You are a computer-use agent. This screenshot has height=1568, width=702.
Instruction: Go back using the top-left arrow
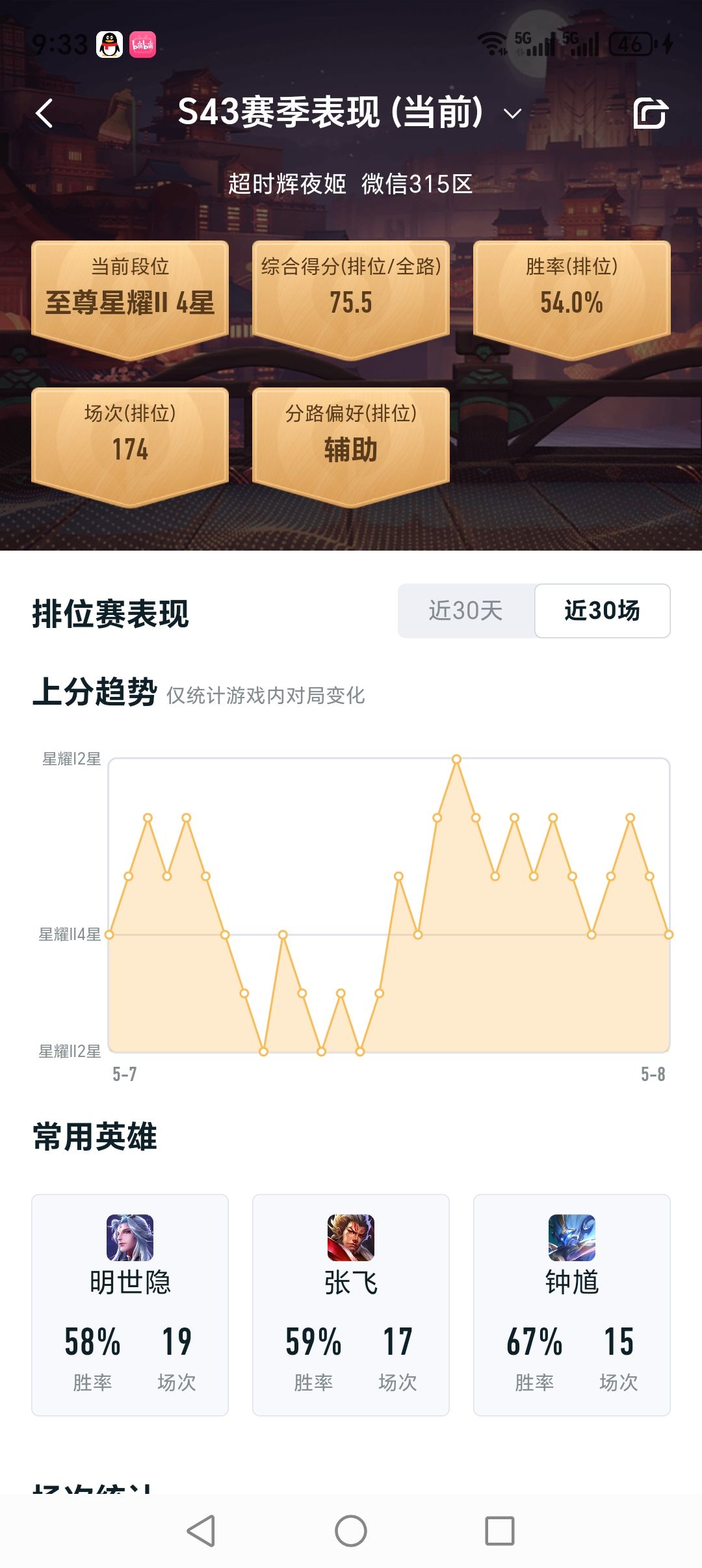coord(44,114)
